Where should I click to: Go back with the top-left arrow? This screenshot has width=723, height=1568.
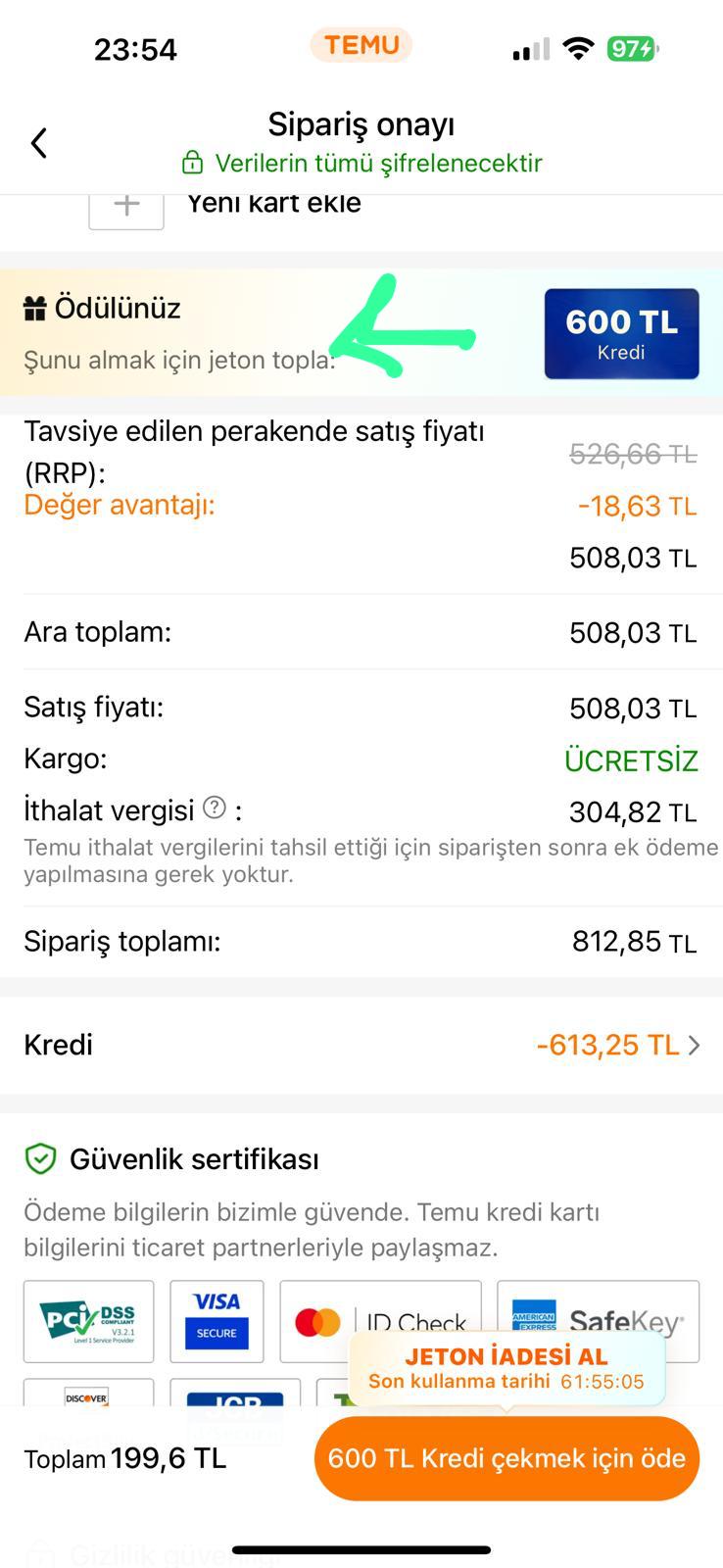[38, 143]
